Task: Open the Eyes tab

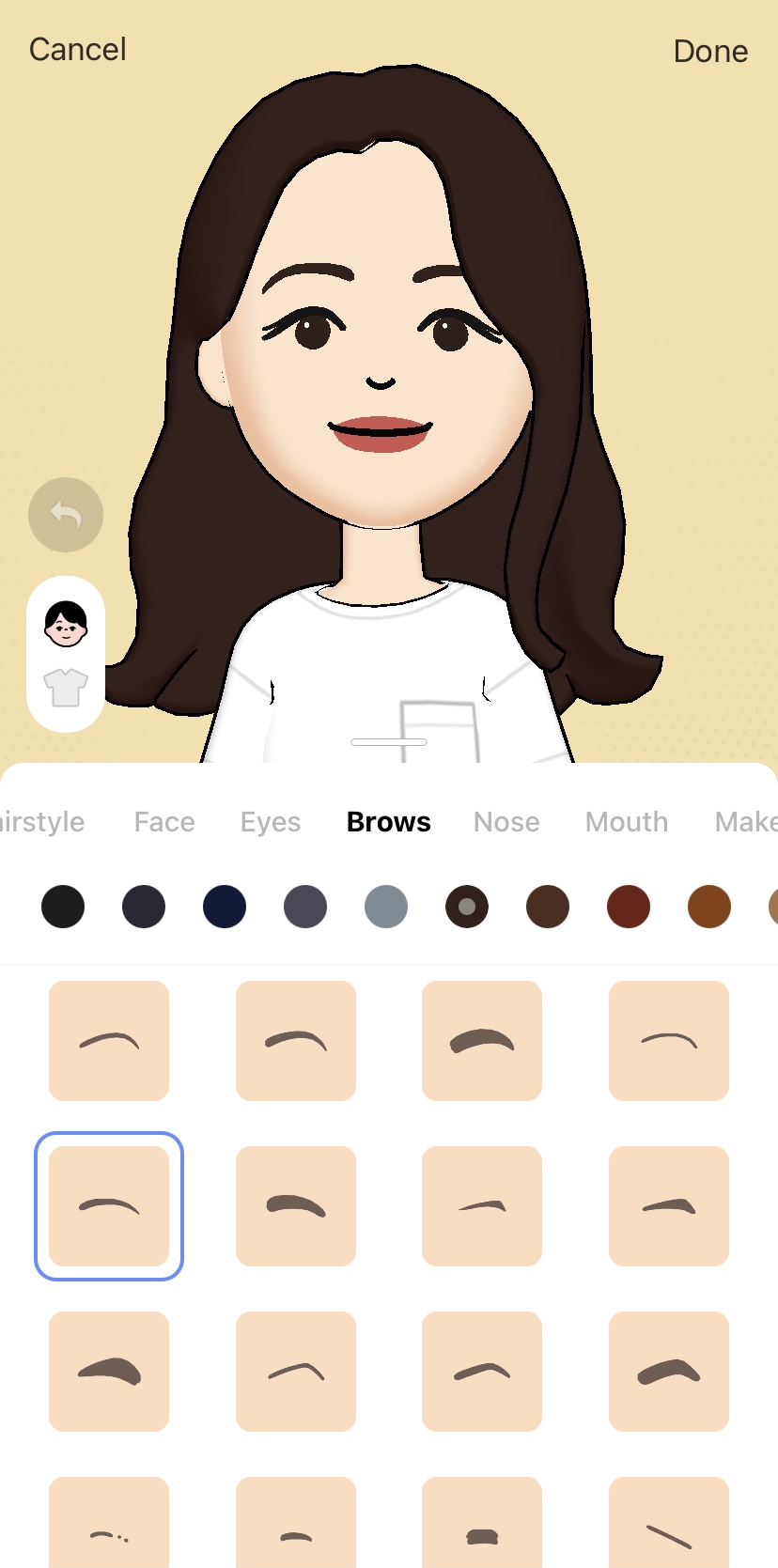Action: click(270, 821)
